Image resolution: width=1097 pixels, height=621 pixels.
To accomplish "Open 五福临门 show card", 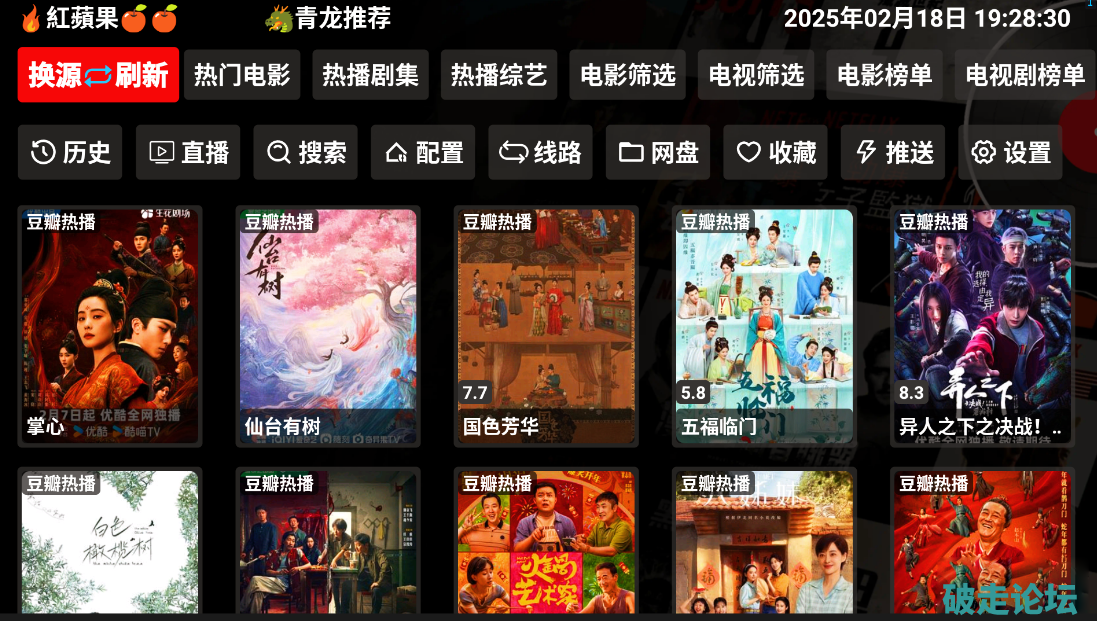I will tap(764, 326).
